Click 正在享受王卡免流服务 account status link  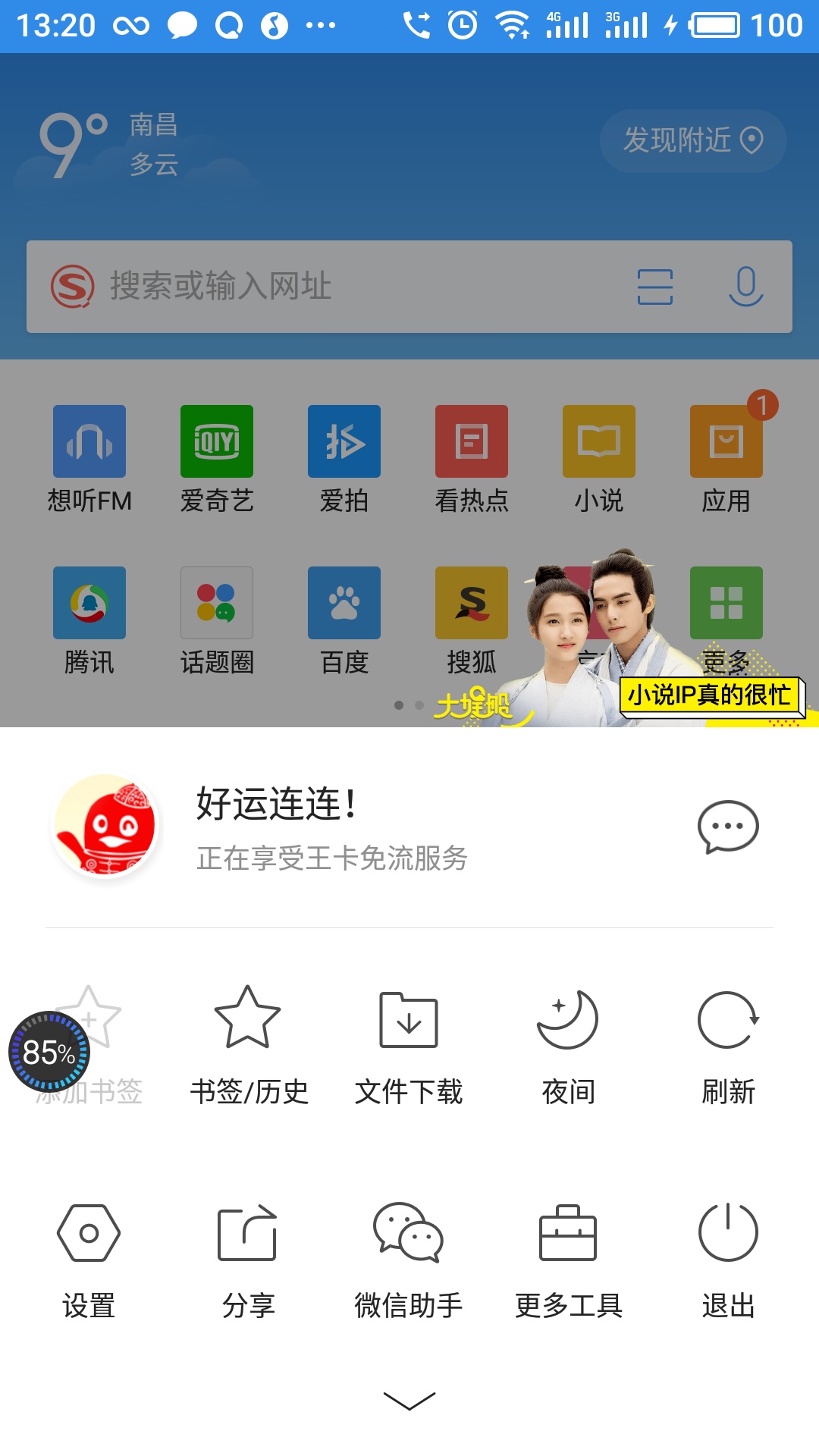pyautogui.click(x=330, y=859)
